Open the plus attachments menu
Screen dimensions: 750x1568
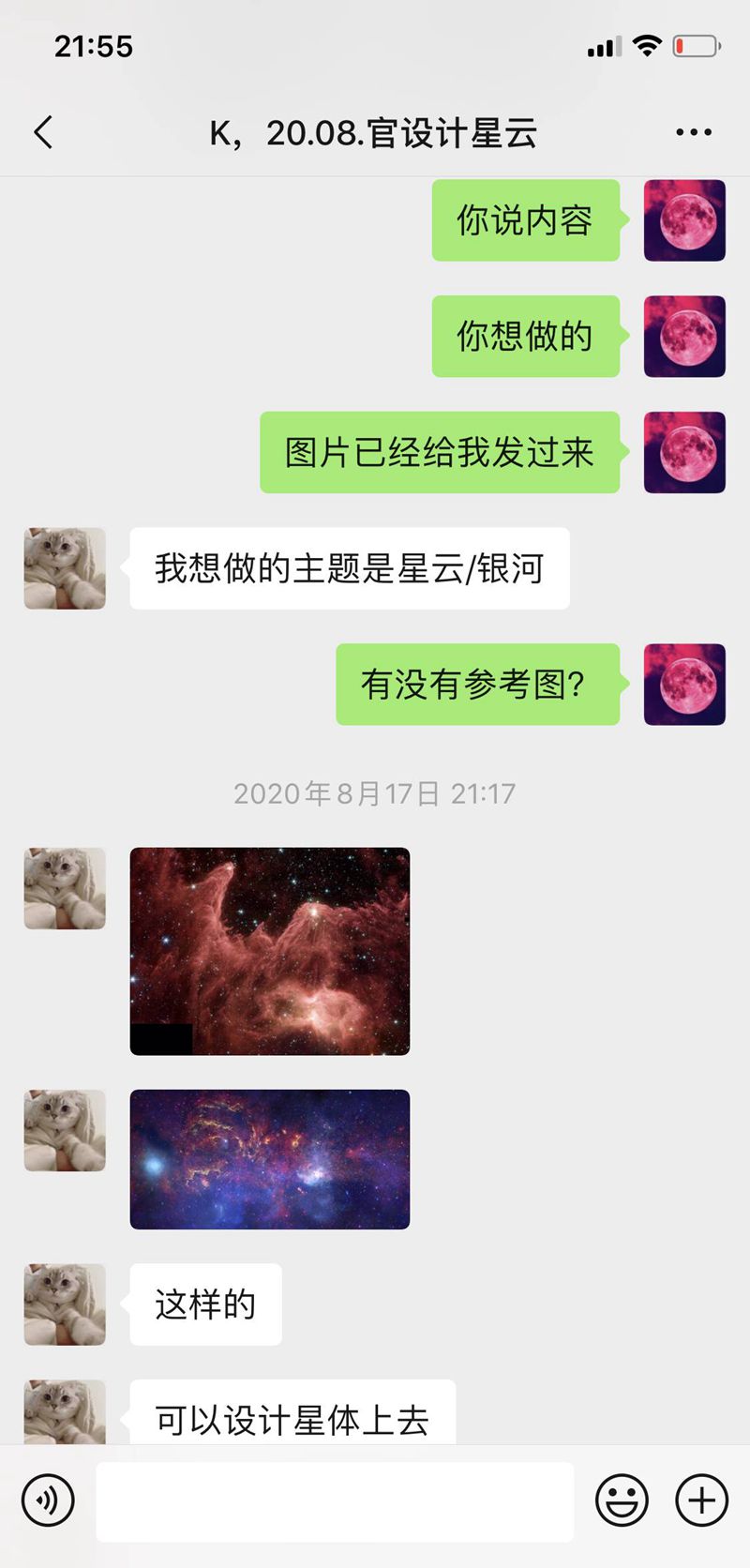[x=701, y=1500]
